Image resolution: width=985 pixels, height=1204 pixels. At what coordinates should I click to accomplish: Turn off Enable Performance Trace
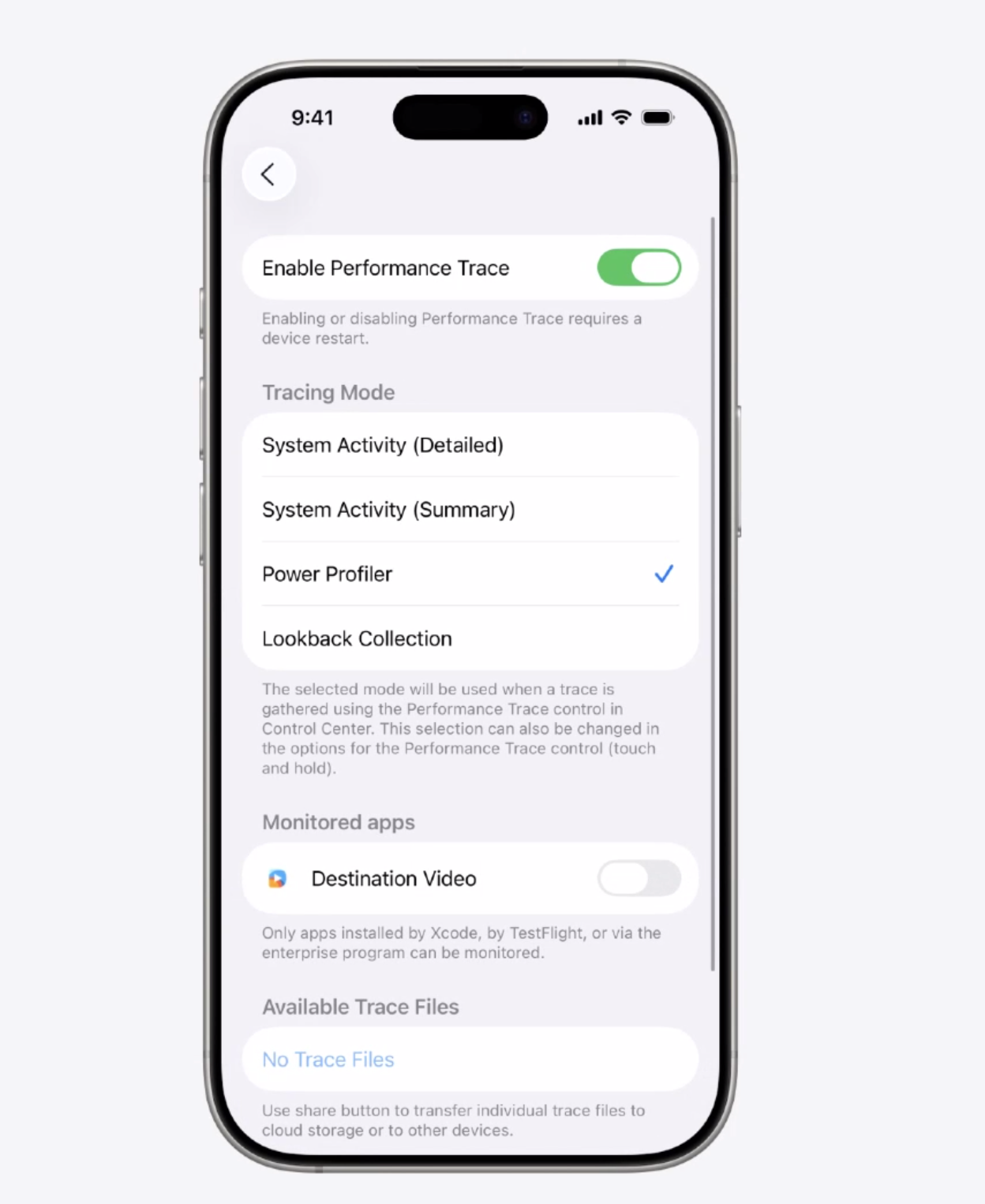pyautogui.click(x=639, y=268)
